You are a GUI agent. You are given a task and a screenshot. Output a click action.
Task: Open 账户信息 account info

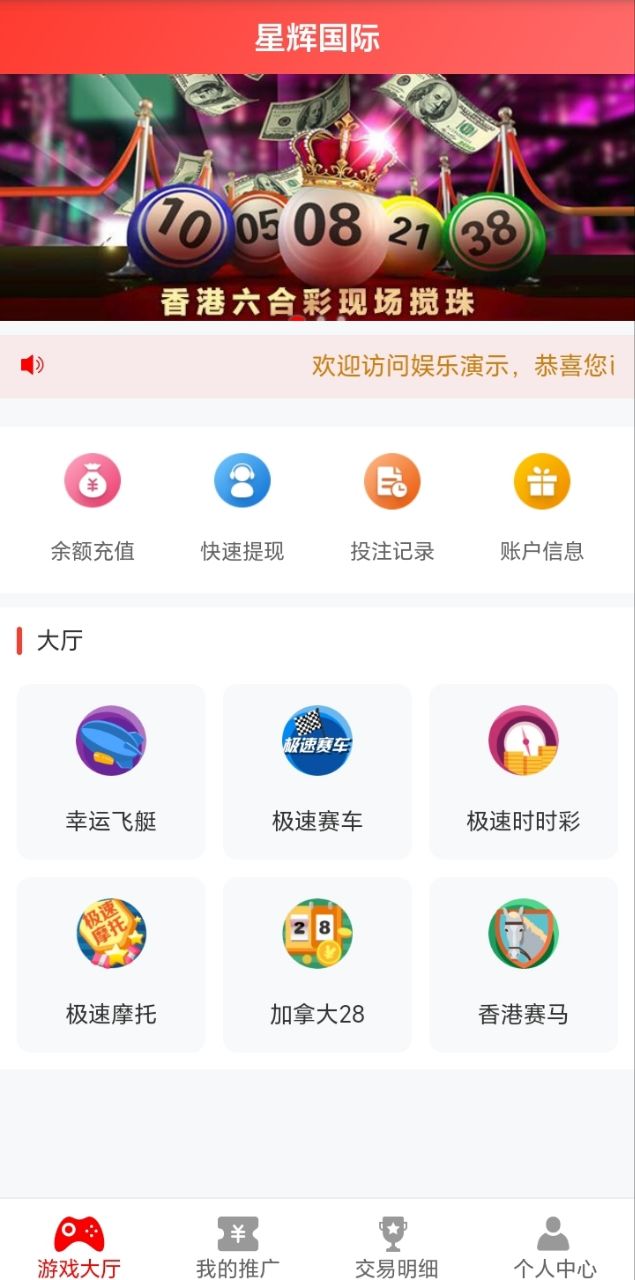coord(542,507)
